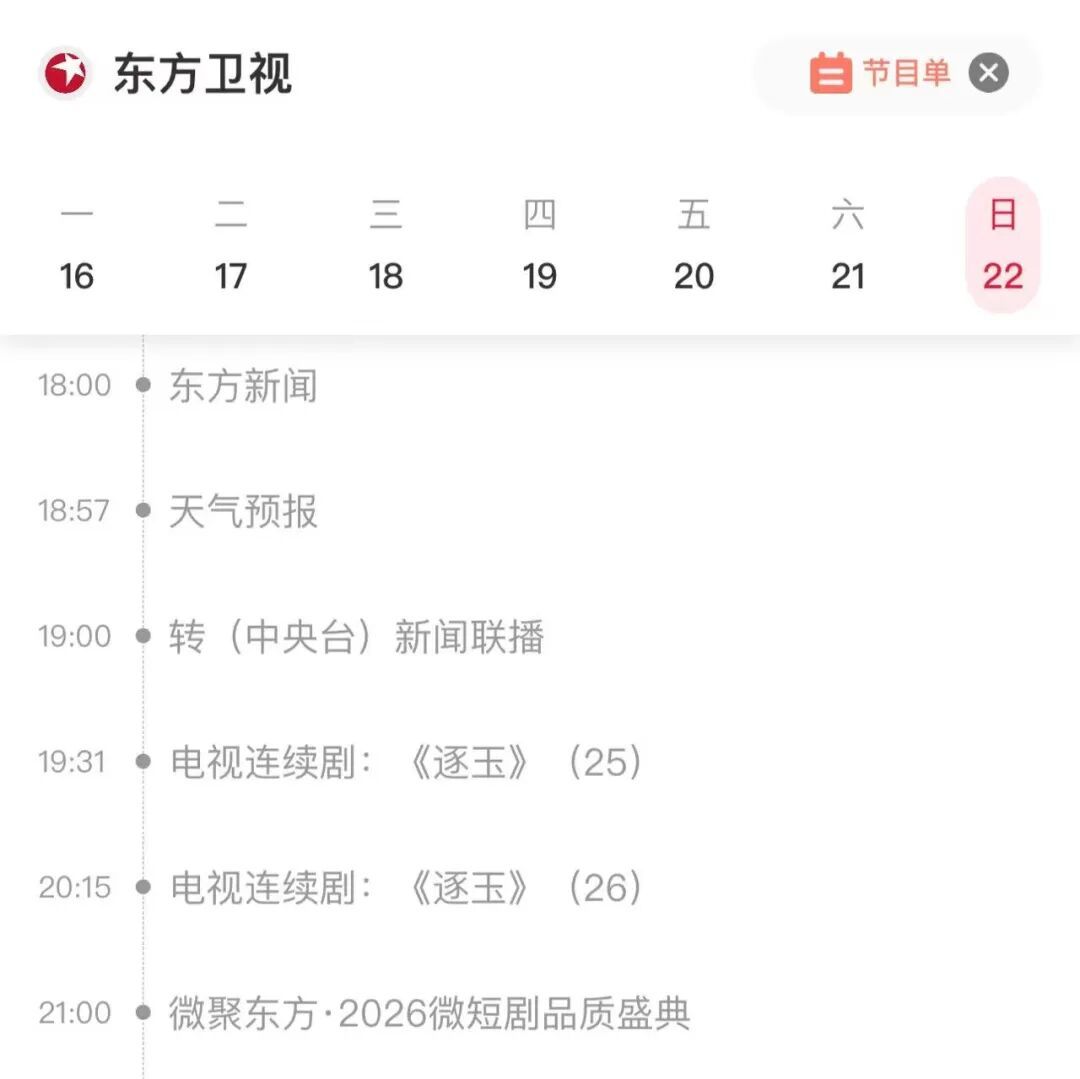Select Monday the 16th

77,246
